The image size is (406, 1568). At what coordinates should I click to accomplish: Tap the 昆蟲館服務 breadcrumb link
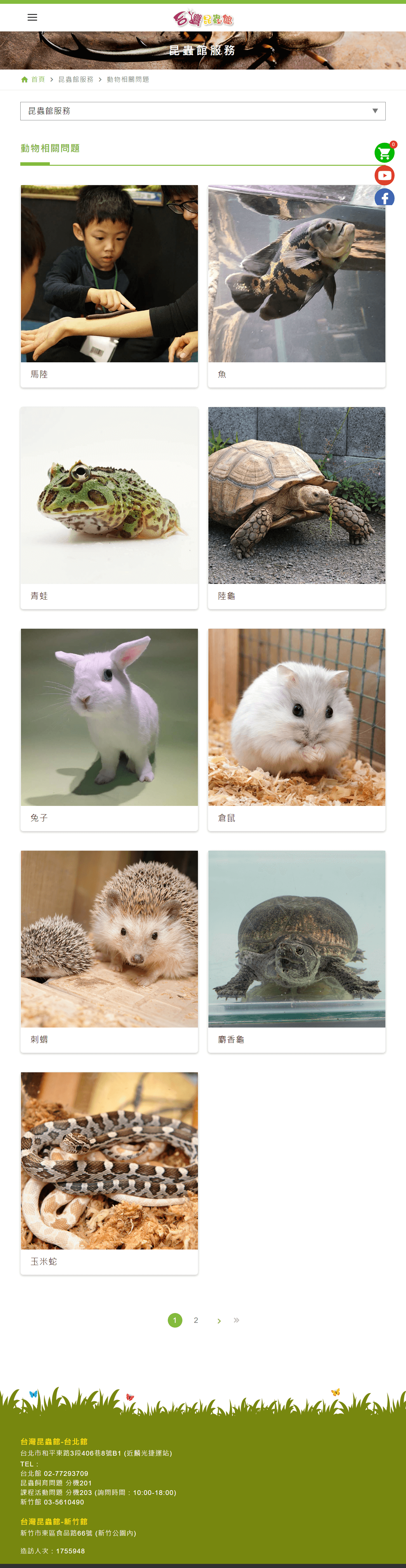pos(76,80)
